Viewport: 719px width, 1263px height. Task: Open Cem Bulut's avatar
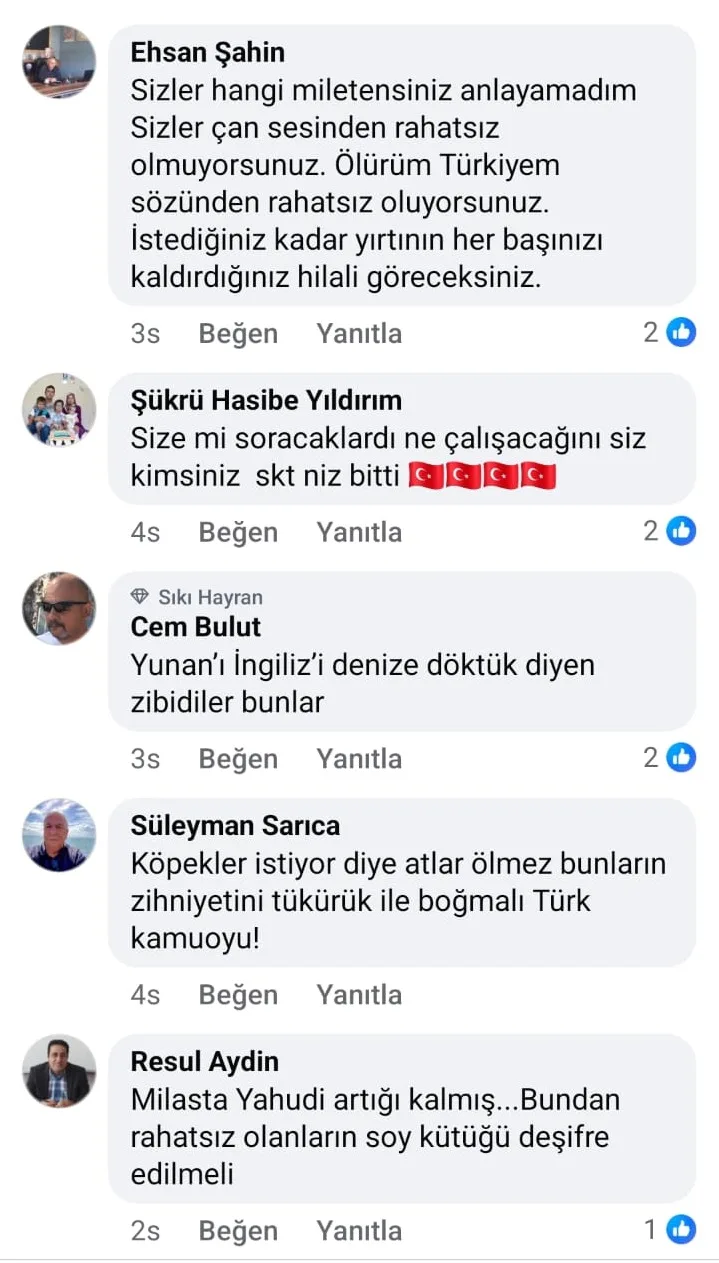(59, 608)
